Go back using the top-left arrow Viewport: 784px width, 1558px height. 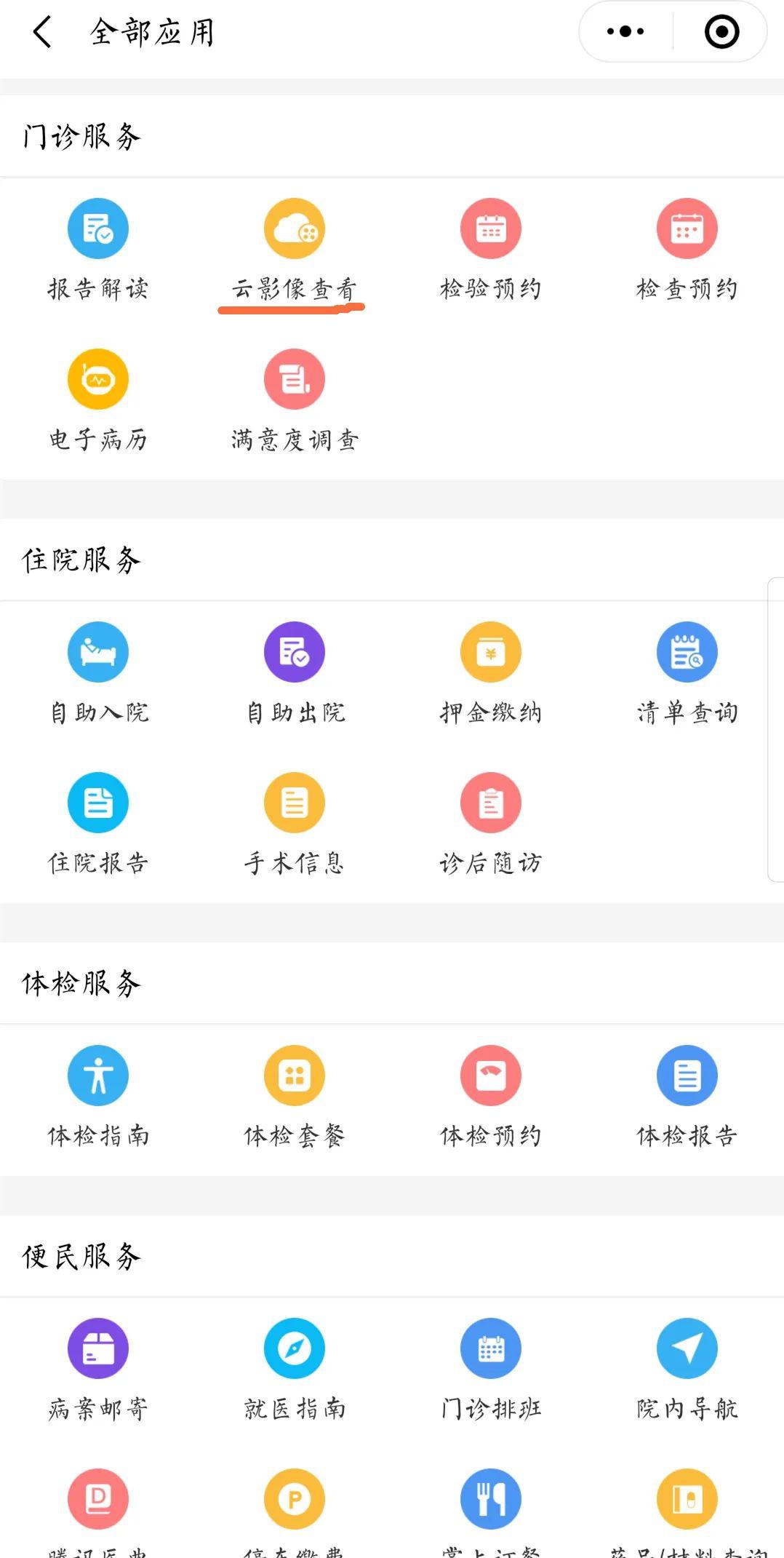(42, 32)
